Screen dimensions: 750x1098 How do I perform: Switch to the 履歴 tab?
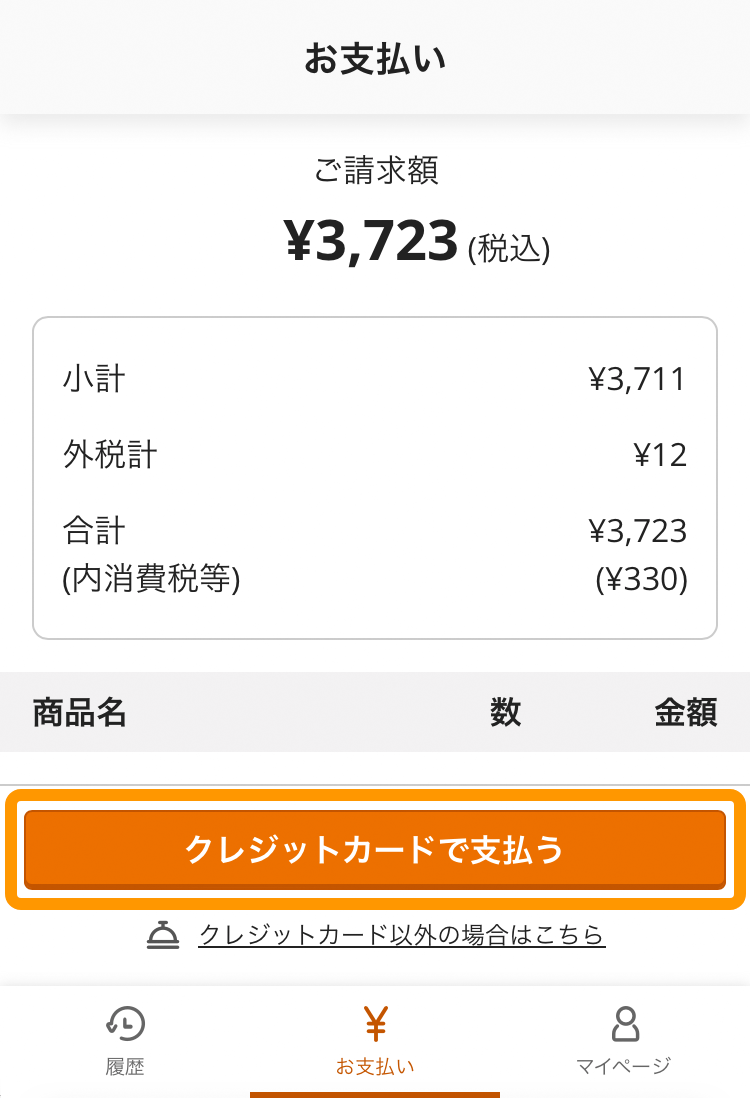click(x=125, y=1042)
